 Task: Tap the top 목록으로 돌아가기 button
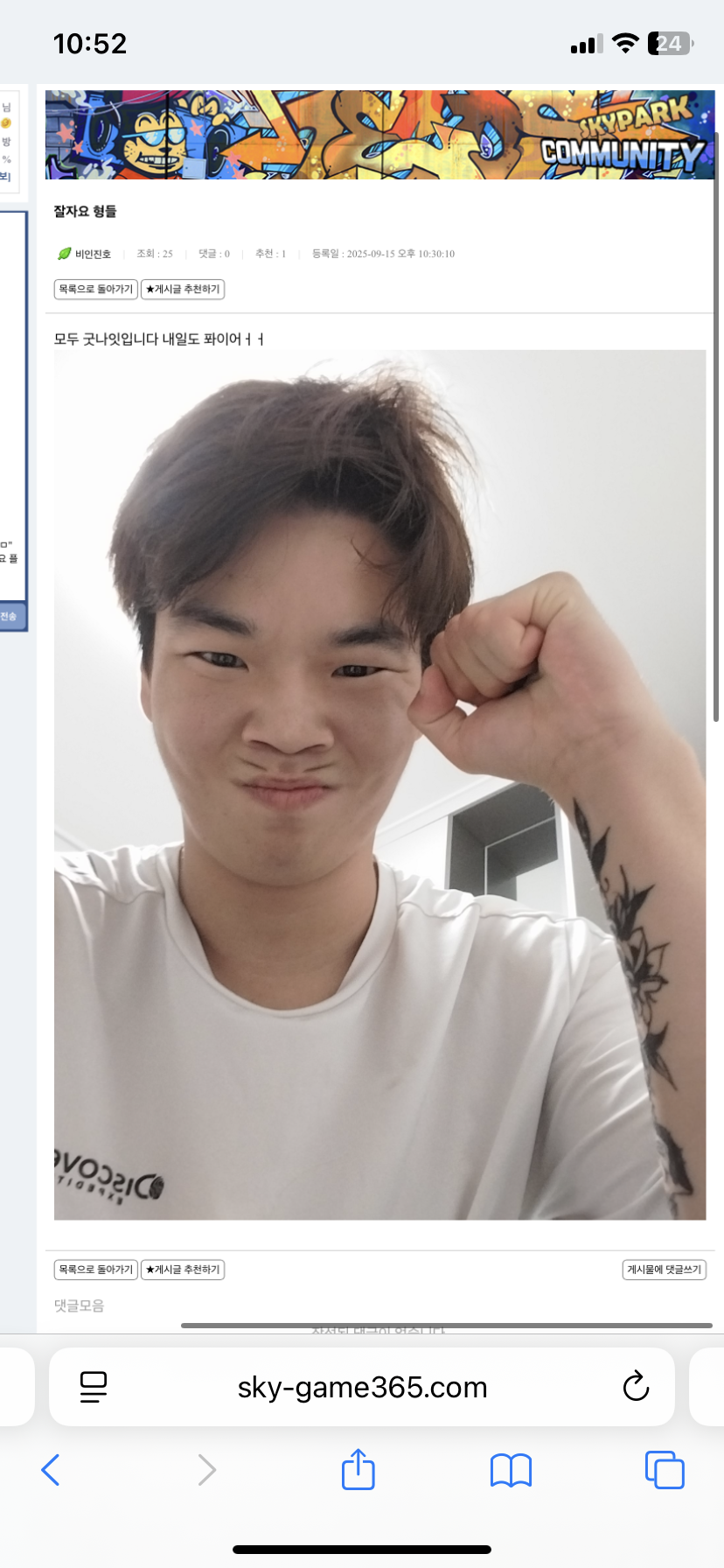point(96,289)
